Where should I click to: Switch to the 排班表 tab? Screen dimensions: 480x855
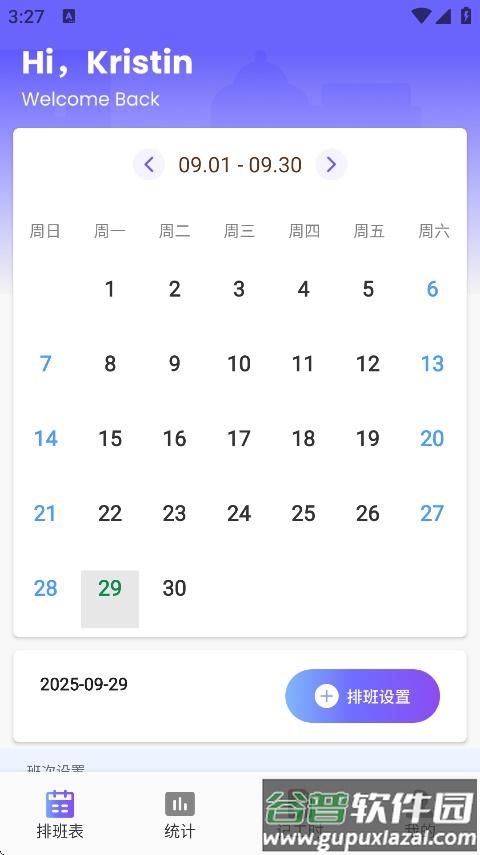coord(60,815)
